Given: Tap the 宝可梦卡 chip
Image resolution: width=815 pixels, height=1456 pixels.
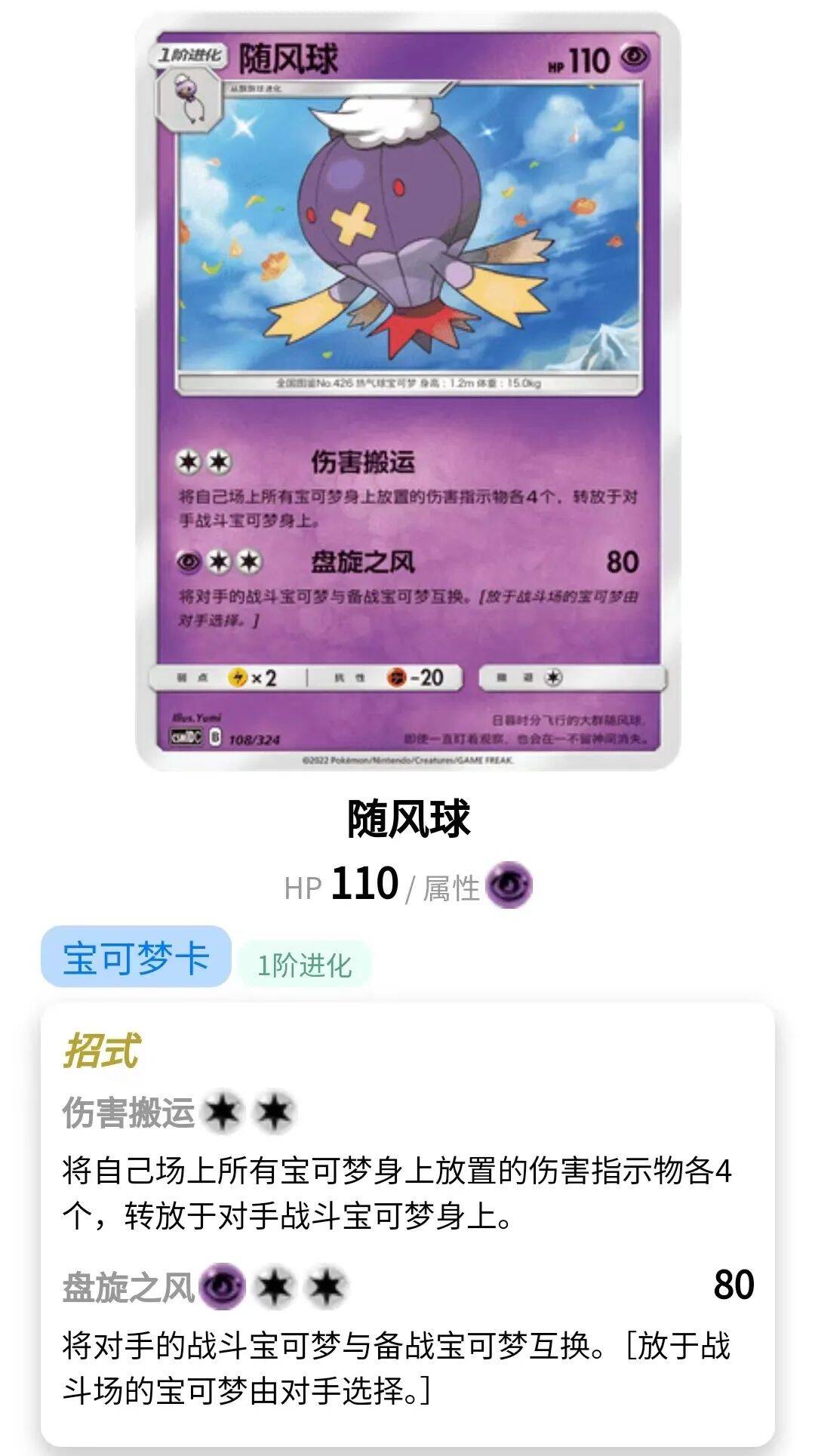Looking at the screenshot, I should point(136,957).
